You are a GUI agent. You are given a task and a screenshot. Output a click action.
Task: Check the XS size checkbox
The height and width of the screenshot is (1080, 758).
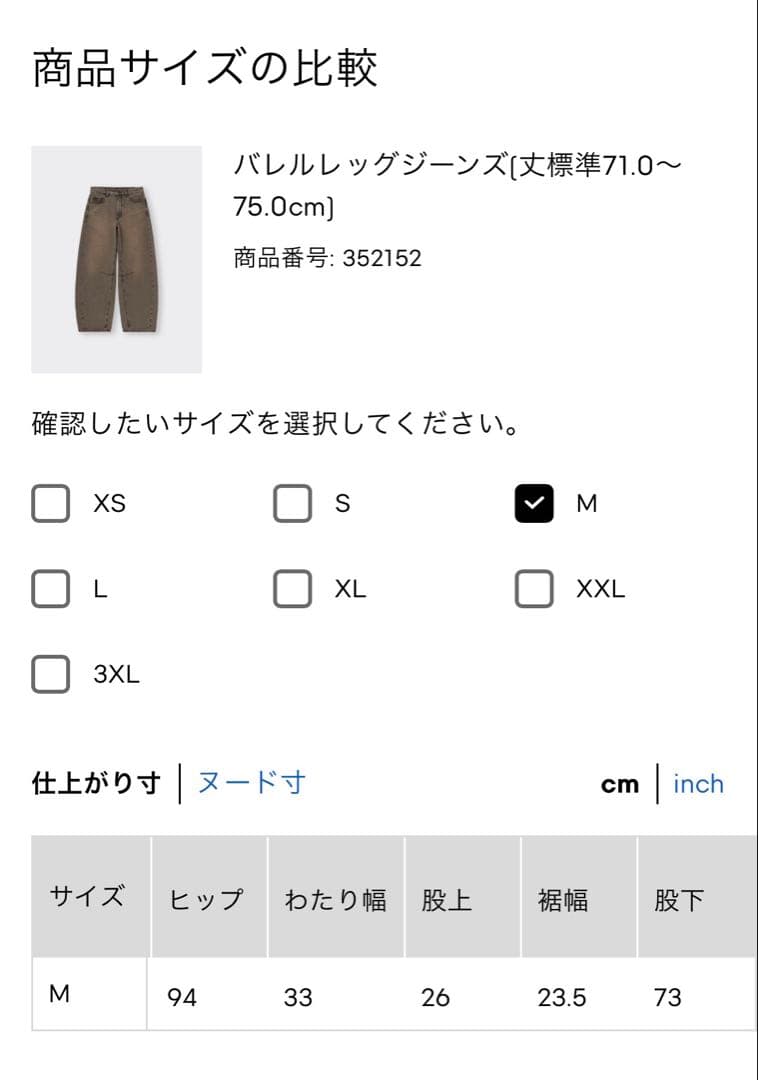point(50,503)
